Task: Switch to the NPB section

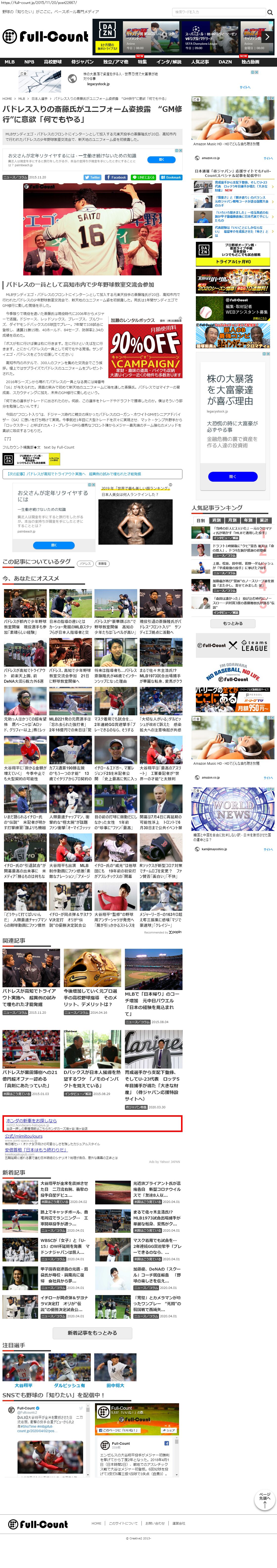Action: (29, 62)
